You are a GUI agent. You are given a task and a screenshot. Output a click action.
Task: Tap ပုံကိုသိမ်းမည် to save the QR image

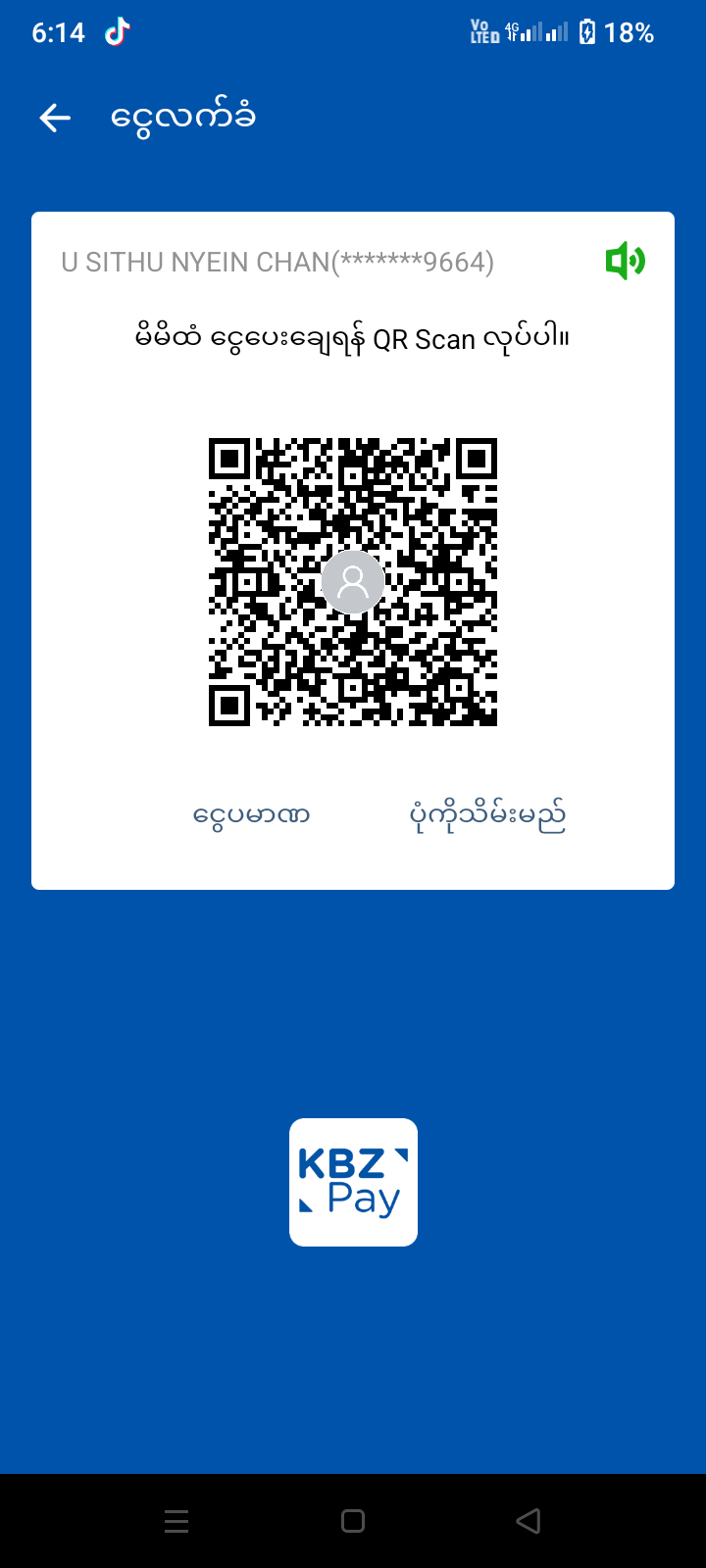(x=487, y=815)
